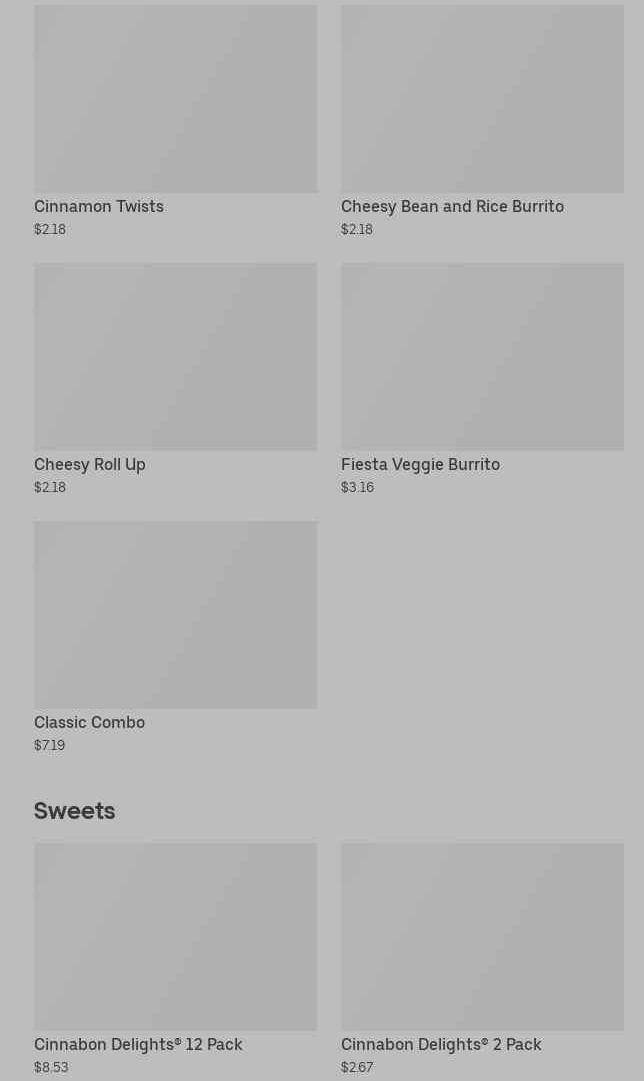This screenshot has width=644, height=1081.
Task: View the Fiesta Veggie Burrito item
Action: (x=482, y=379)
